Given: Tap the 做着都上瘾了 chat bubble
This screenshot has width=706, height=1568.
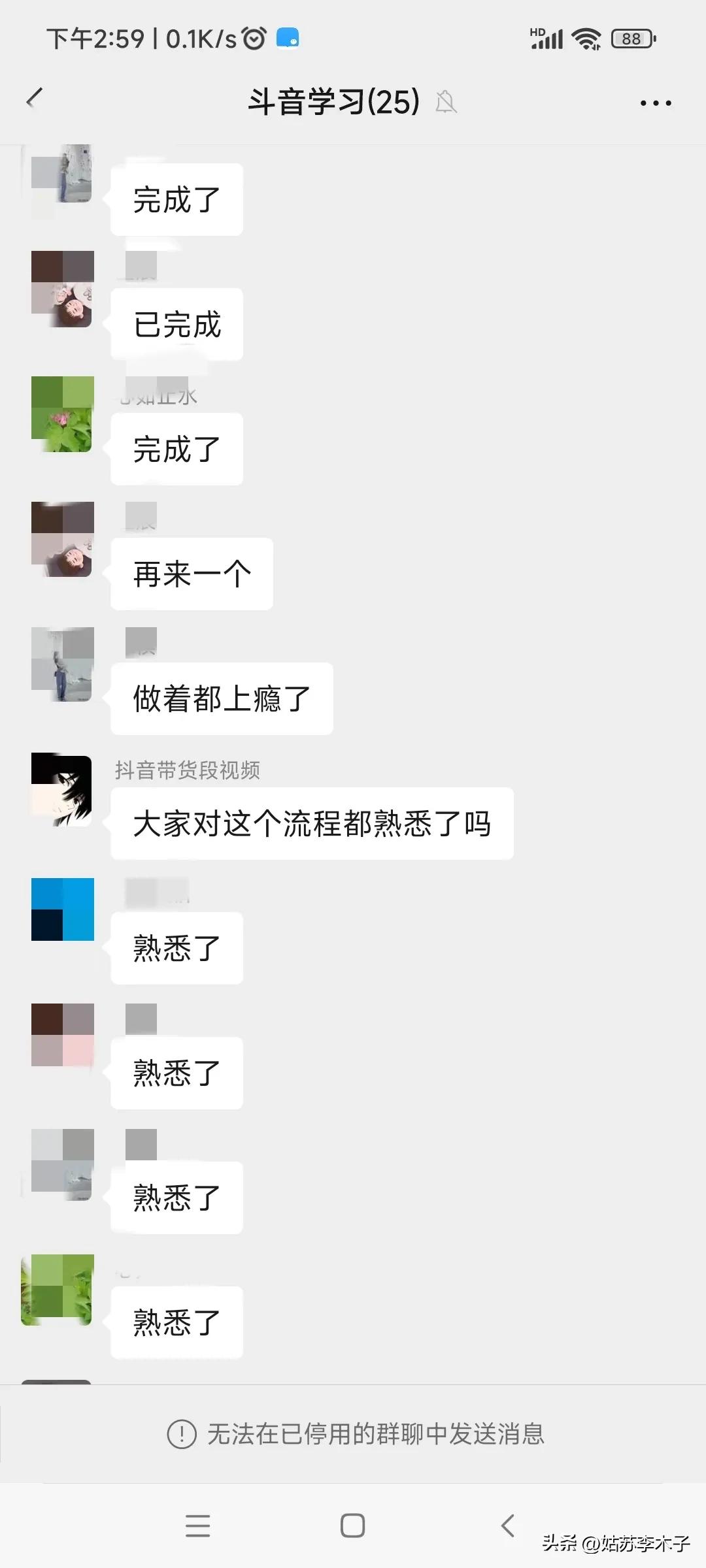Looking at the screenshot, I should point(221,698).
